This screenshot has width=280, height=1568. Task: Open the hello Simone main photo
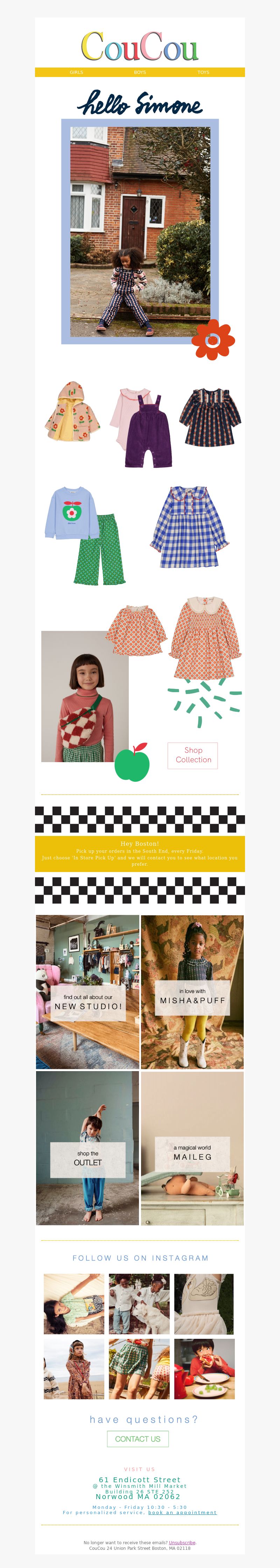coord(140,231)
